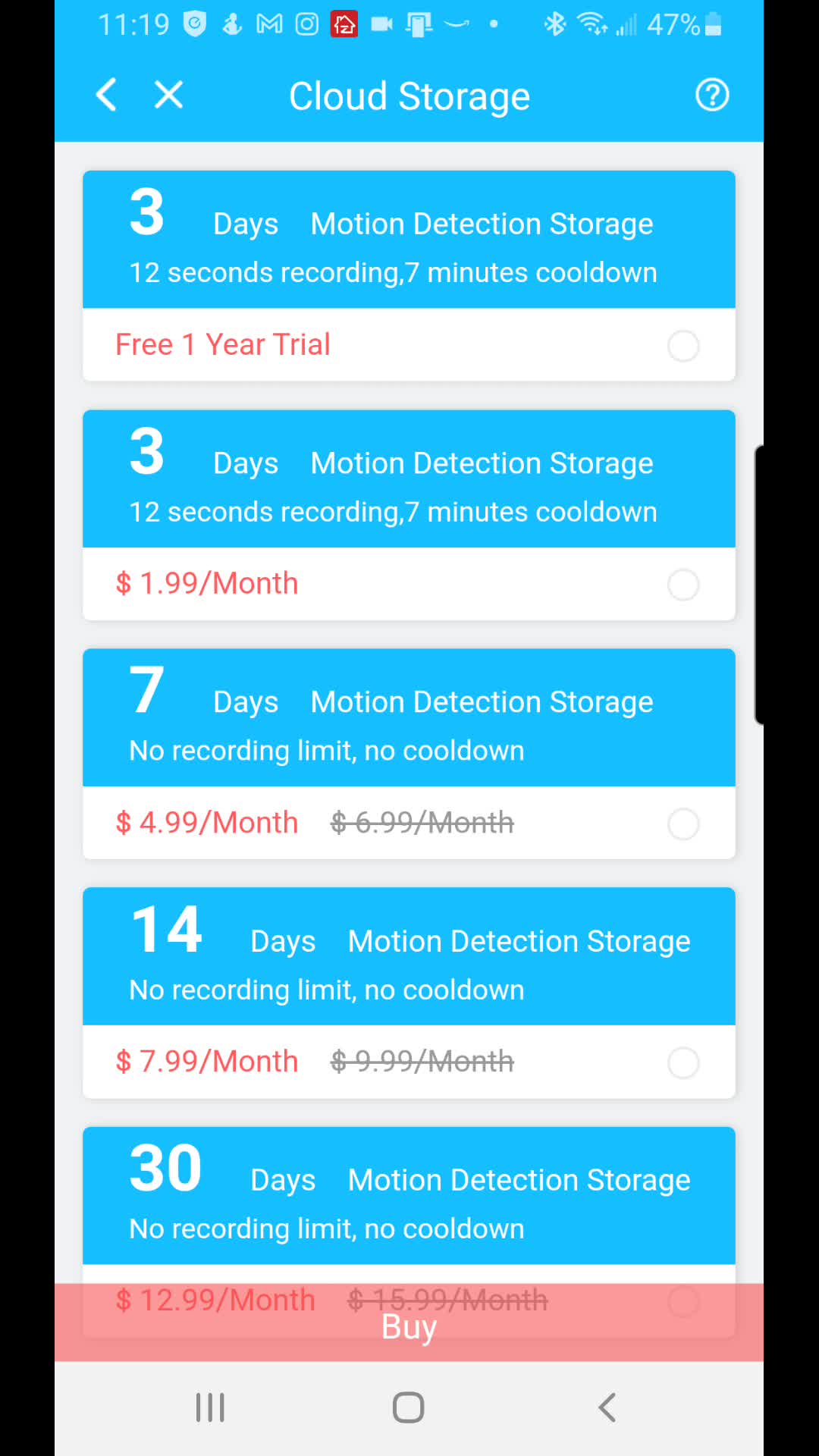Image resolution: width=819 pixels, height=1456 pixels.
Task: Choose the $1.99/Month 3-day plan
Action: (x=682, y=585)
